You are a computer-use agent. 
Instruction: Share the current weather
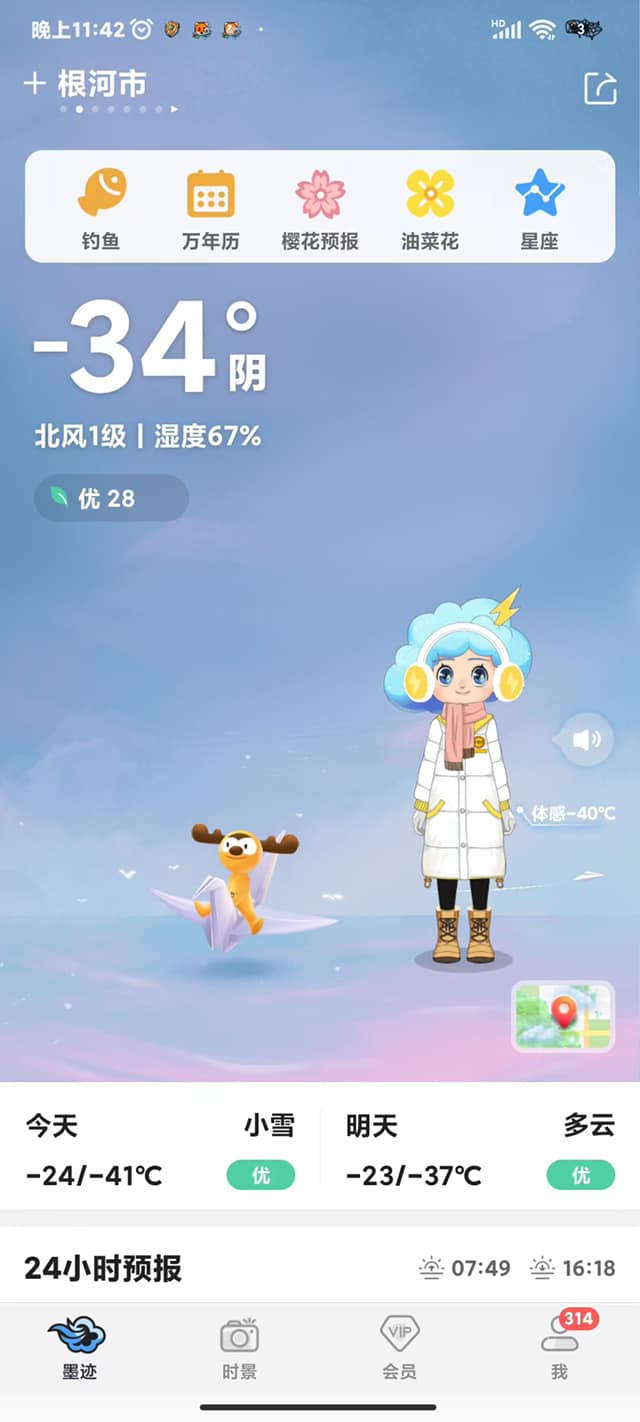click(x=600, y=88)
